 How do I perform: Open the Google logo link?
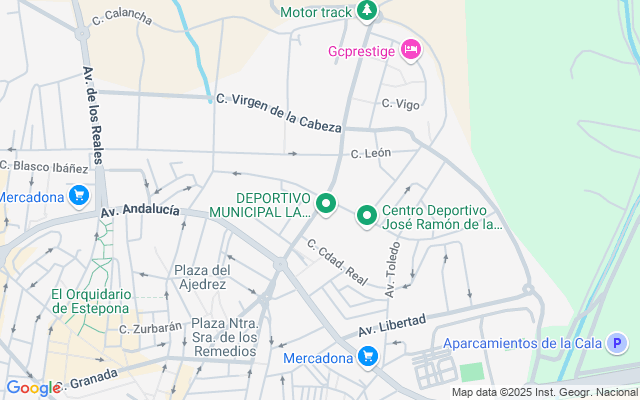point(33,388)
